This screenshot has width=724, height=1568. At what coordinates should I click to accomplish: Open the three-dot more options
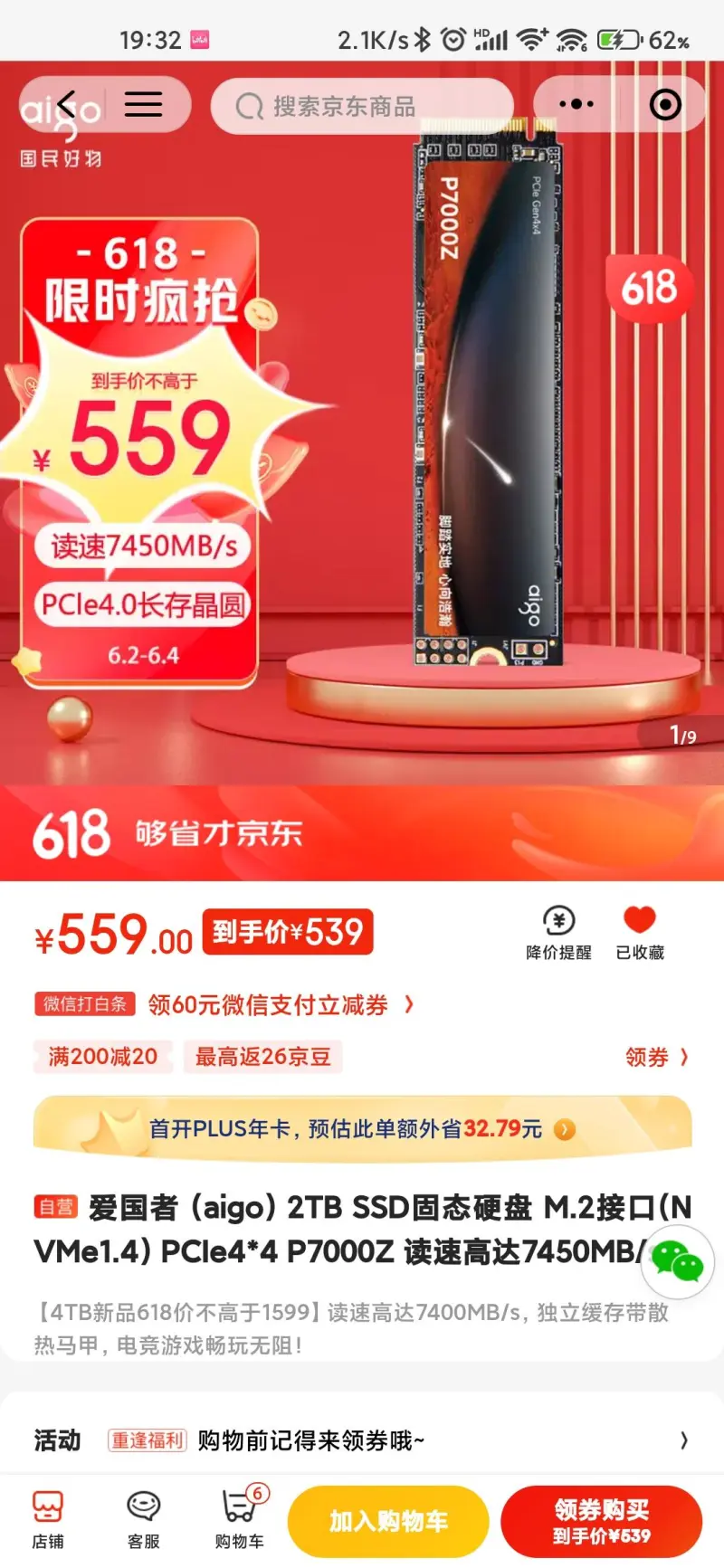576,105
